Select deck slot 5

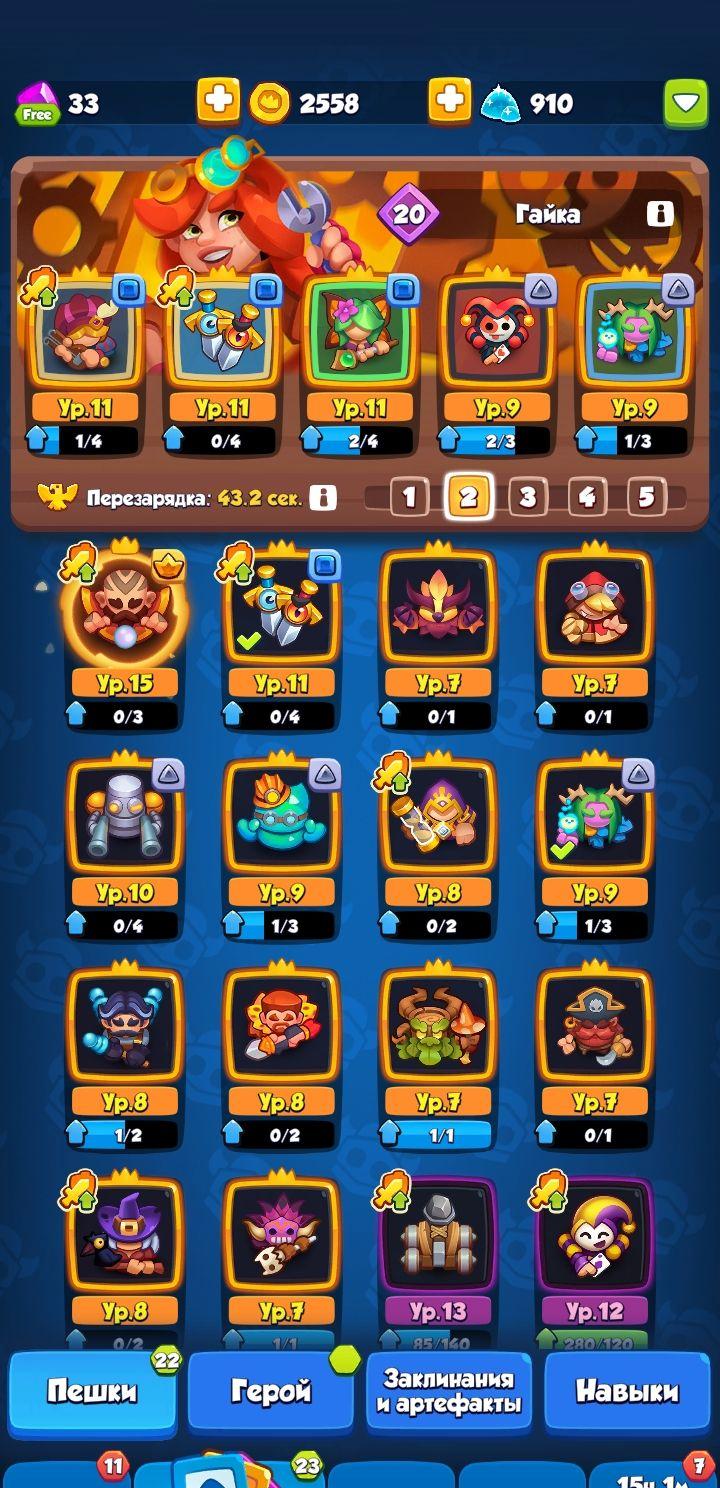coord(646,497)
